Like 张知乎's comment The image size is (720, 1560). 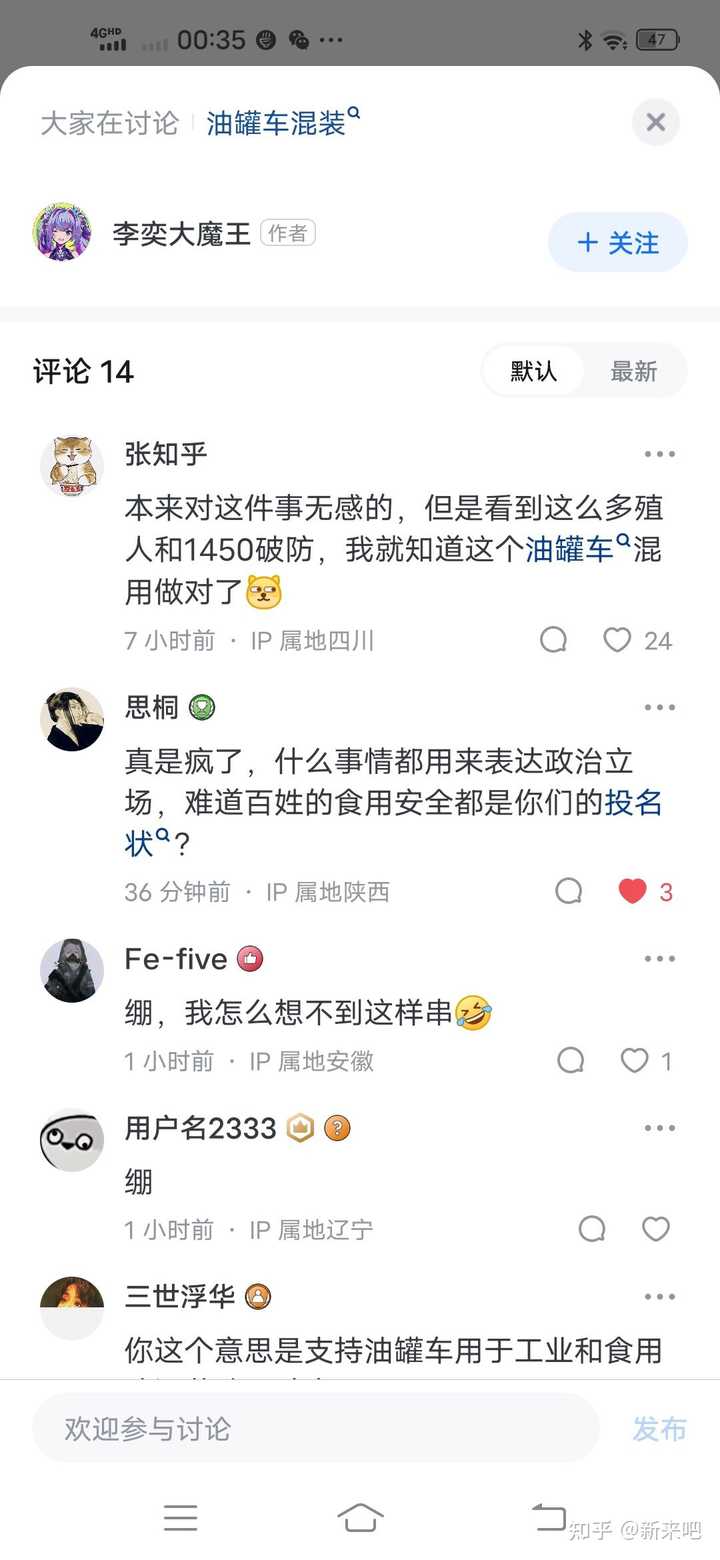(618, 640)
